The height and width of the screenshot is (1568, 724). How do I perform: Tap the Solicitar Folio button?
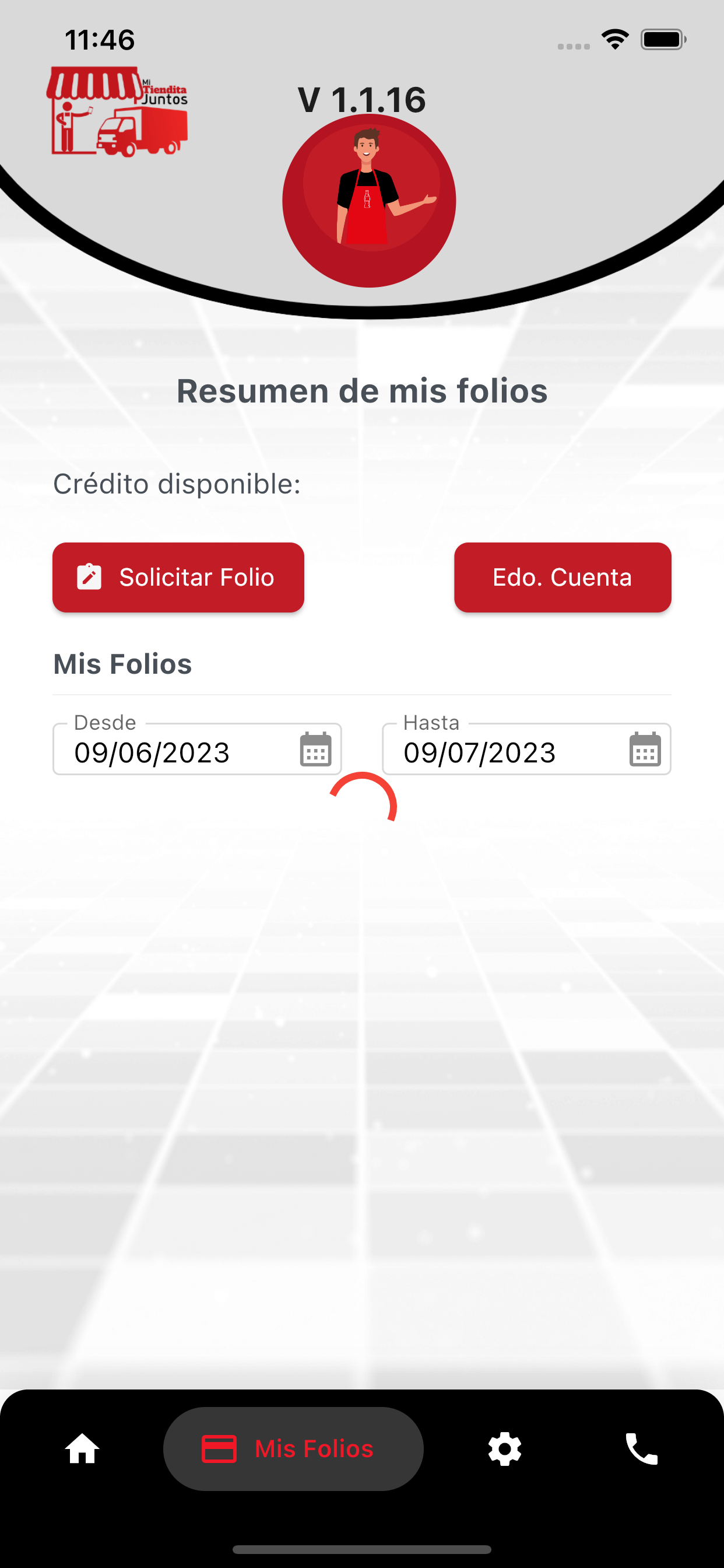click(178, 577)
